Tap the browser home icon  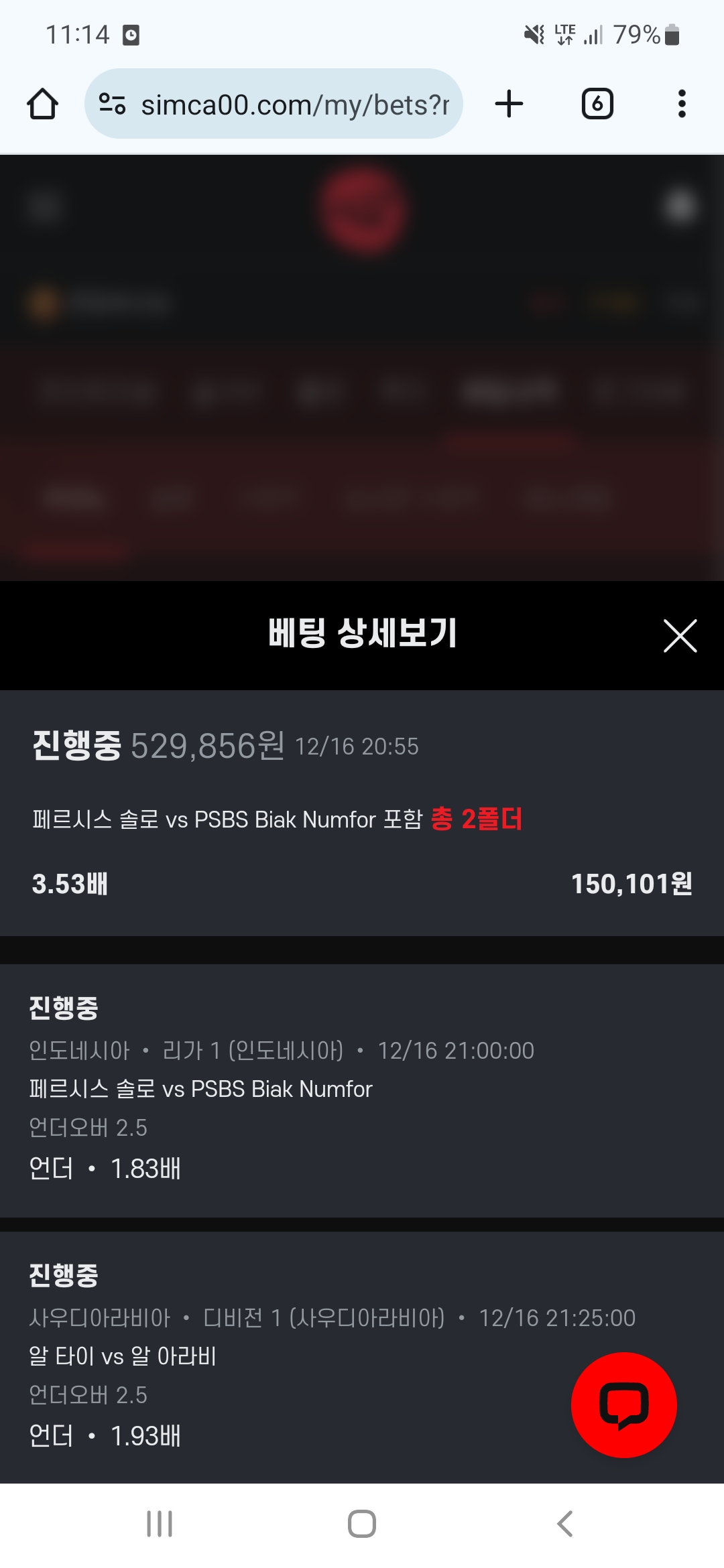tap(42, 104)
